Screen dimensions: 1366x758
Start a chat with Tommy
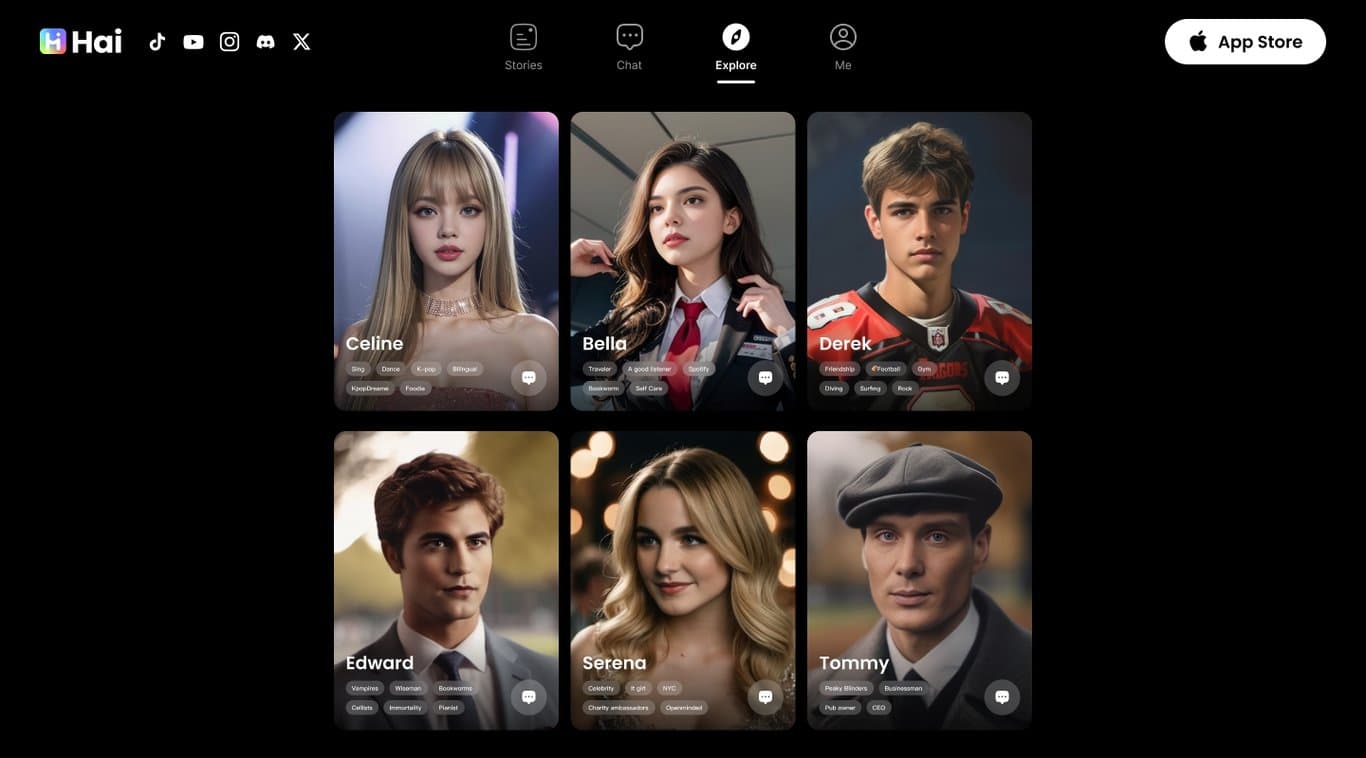(1002, 697)
